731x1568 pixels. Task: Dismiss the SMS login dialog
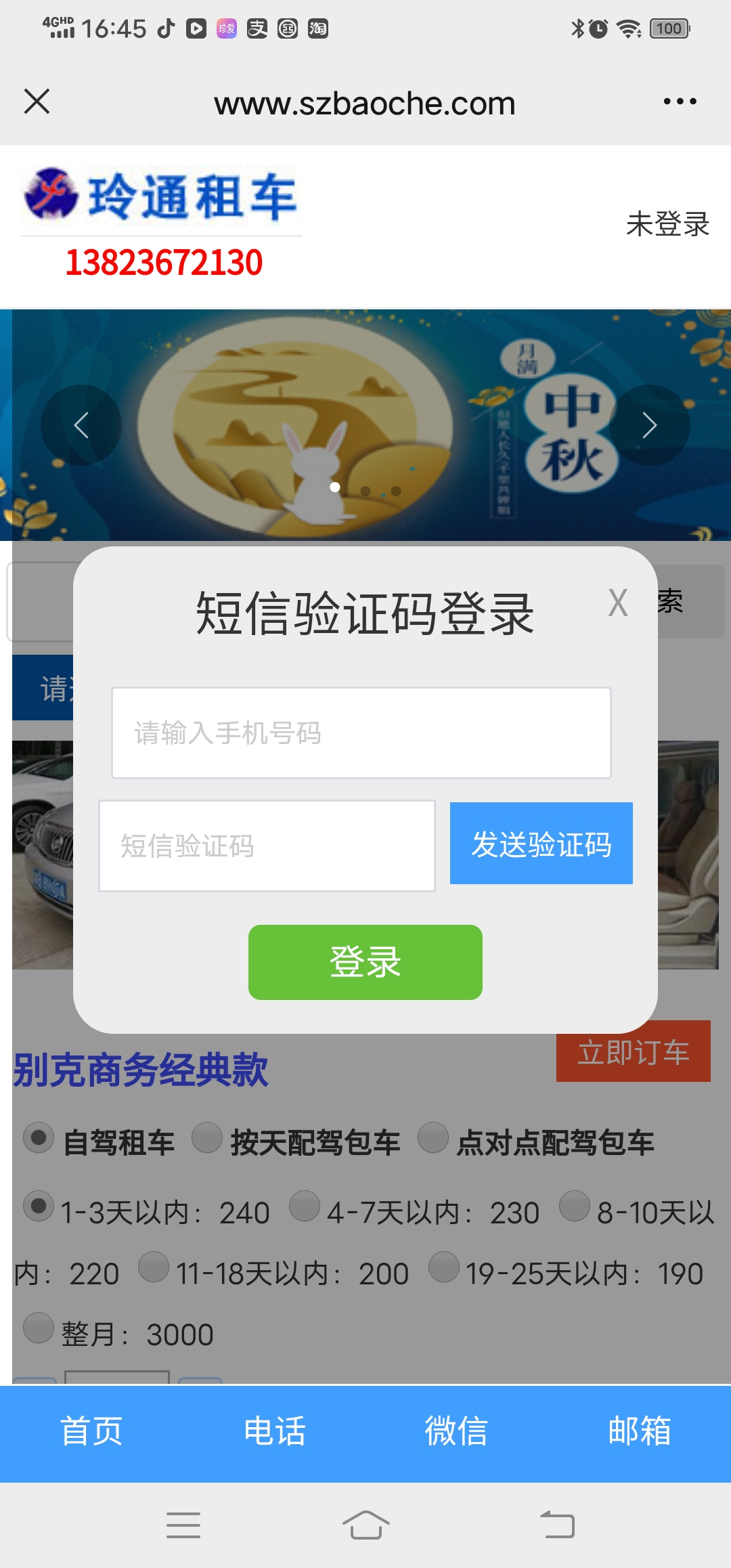coord(617,603)
